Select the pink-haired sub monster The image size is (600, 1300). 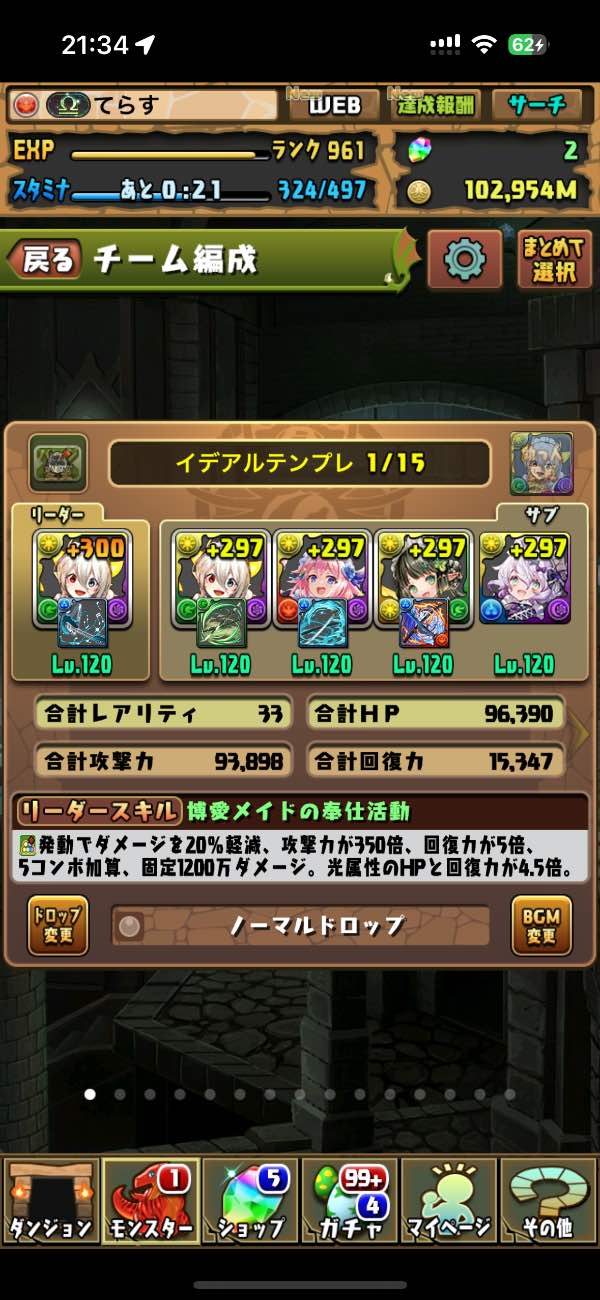pyautogui.click(x=321, y=578)
